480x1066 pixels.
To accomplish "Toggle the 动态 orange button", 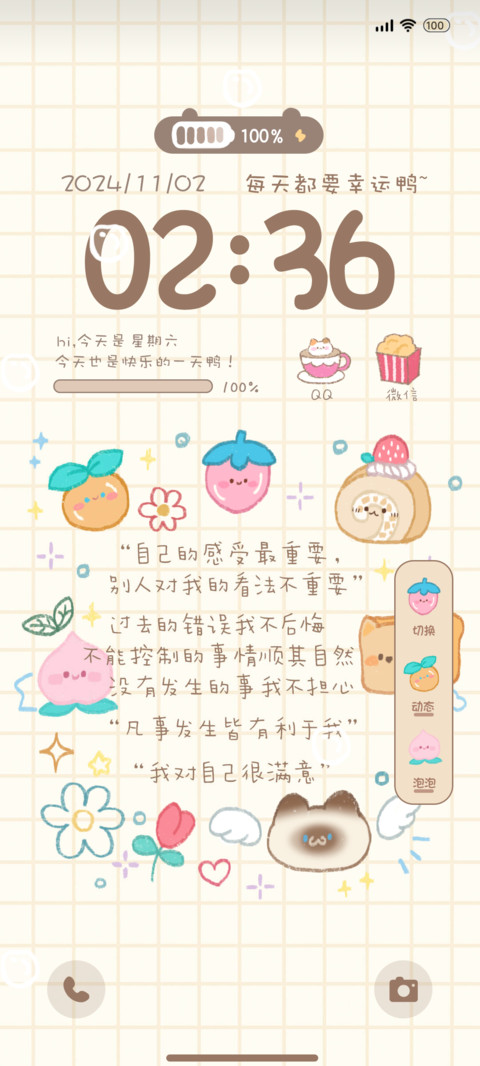I will (x=424, y=684).
